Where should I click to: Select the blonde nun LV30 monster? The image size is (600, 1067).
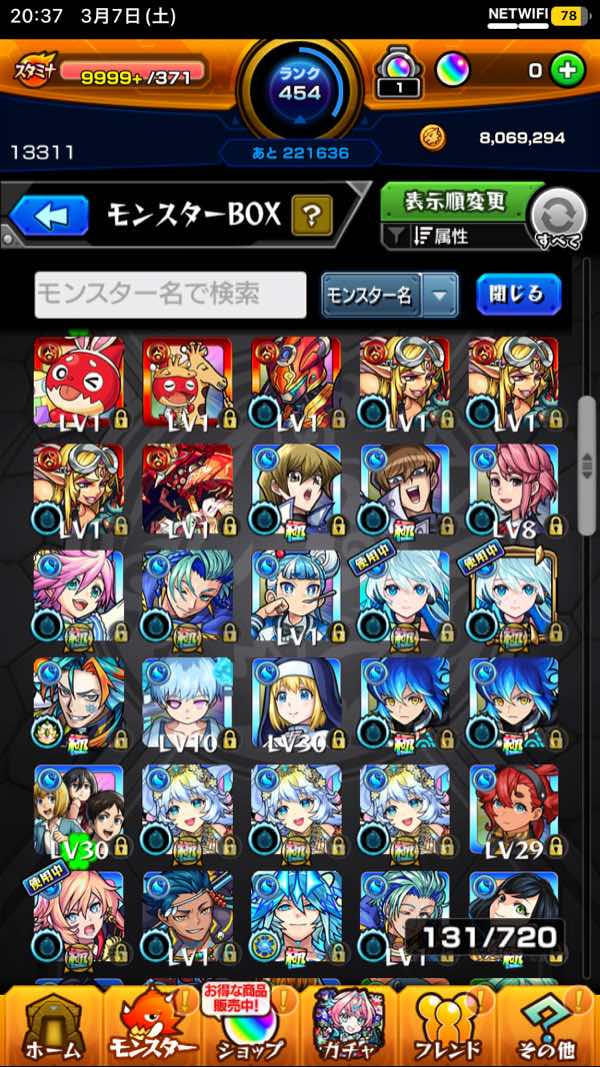(x=296, y=702)
